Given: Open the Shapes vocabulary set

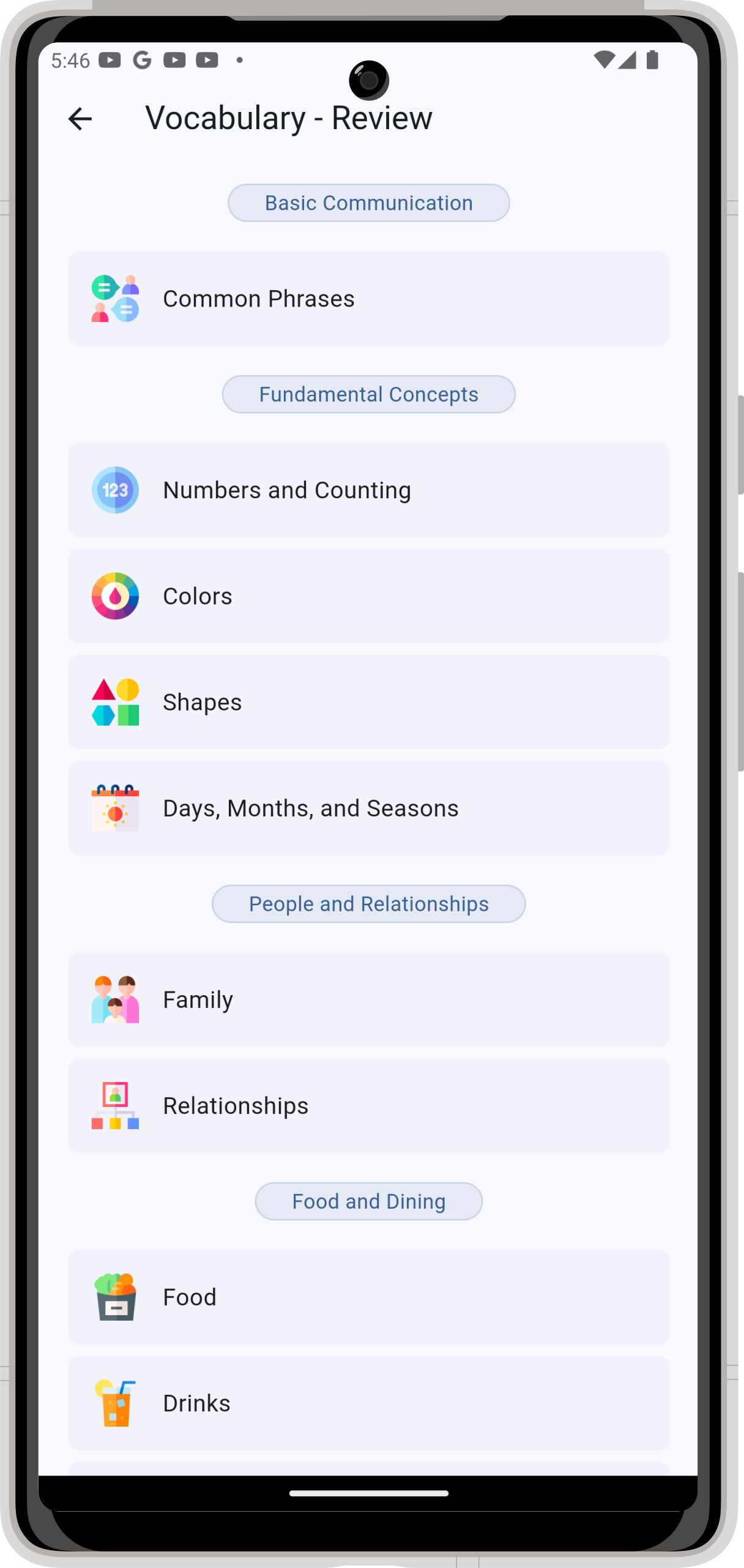Looking at the screenshot, I should click(368, 702).
